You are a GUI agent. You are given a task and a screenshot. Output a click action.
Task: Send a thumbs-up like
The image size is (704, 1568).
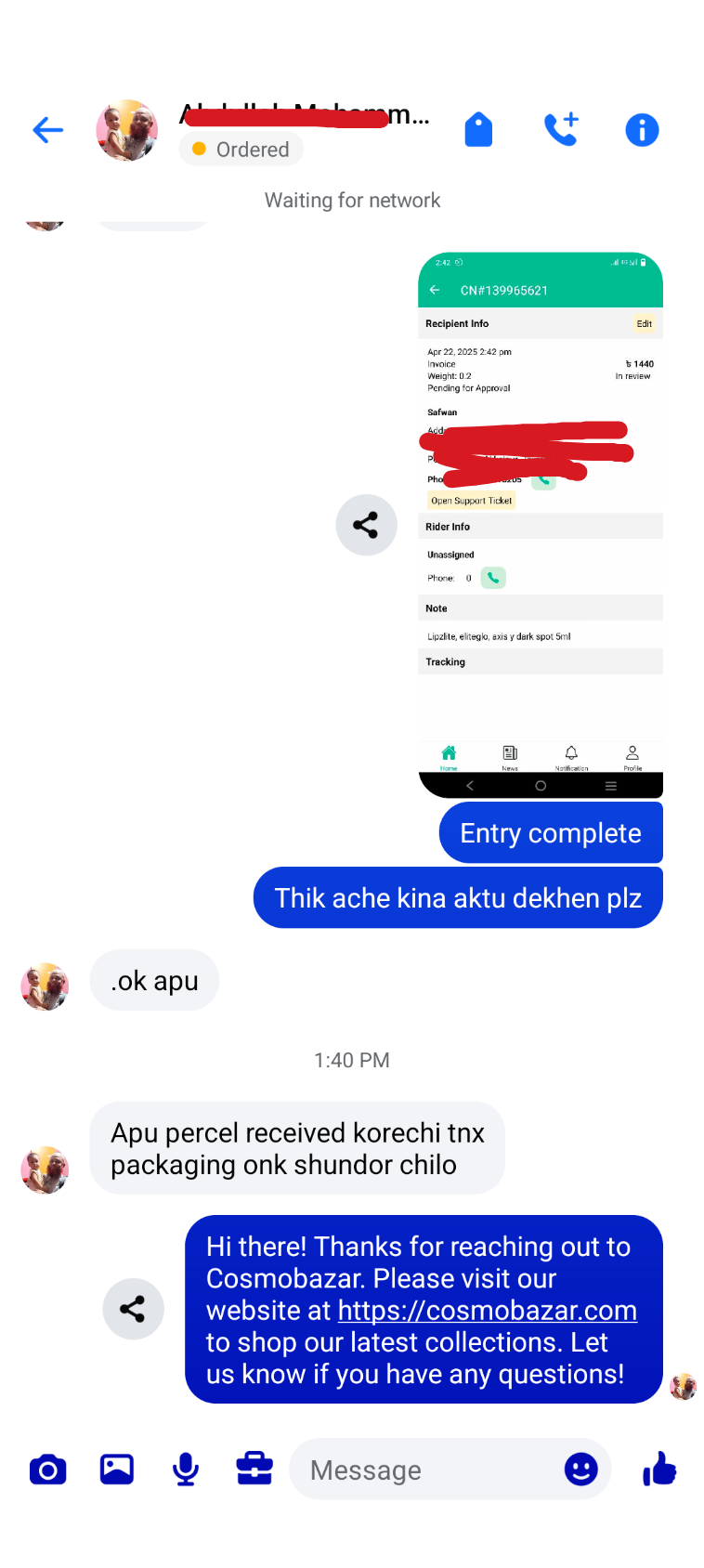tap(659, 1470)
